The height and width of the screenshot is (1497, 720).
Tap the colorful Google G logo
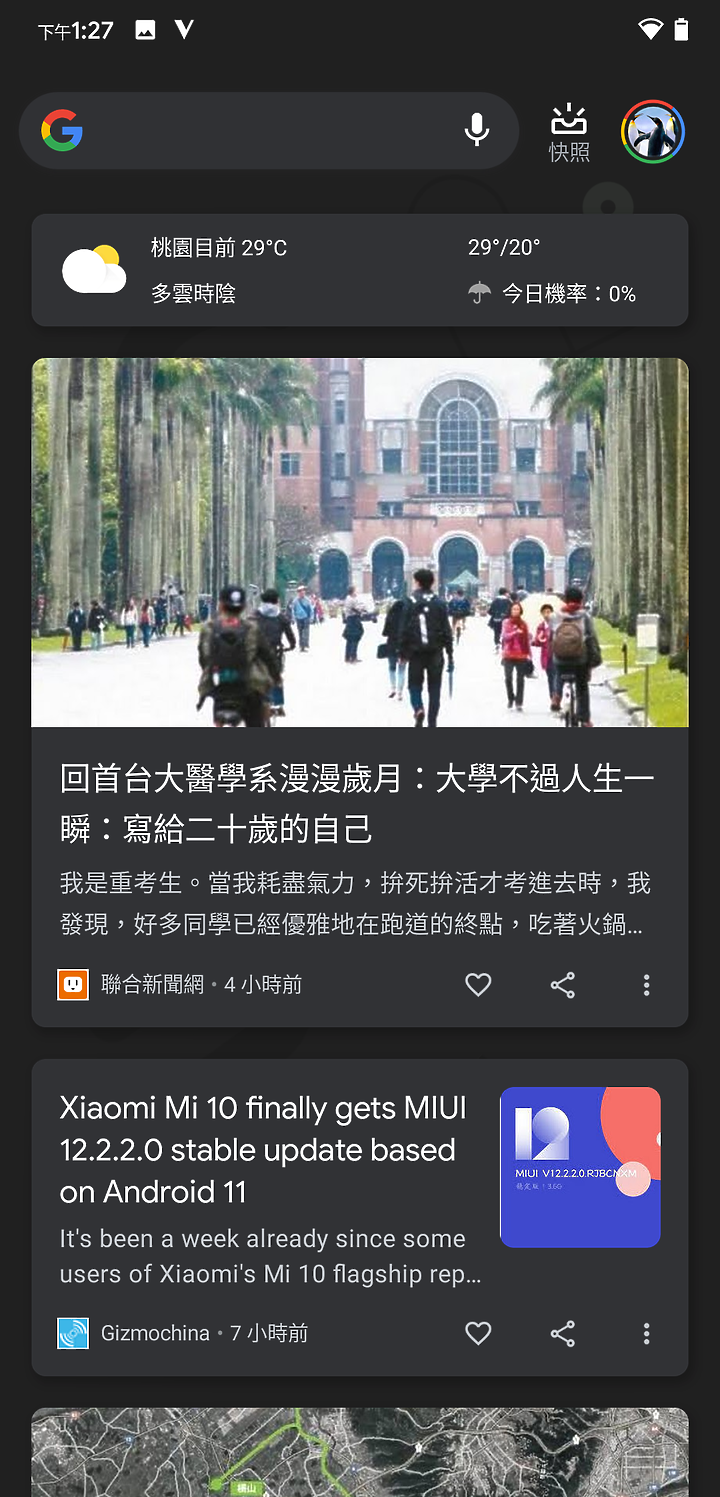point(62,130)
